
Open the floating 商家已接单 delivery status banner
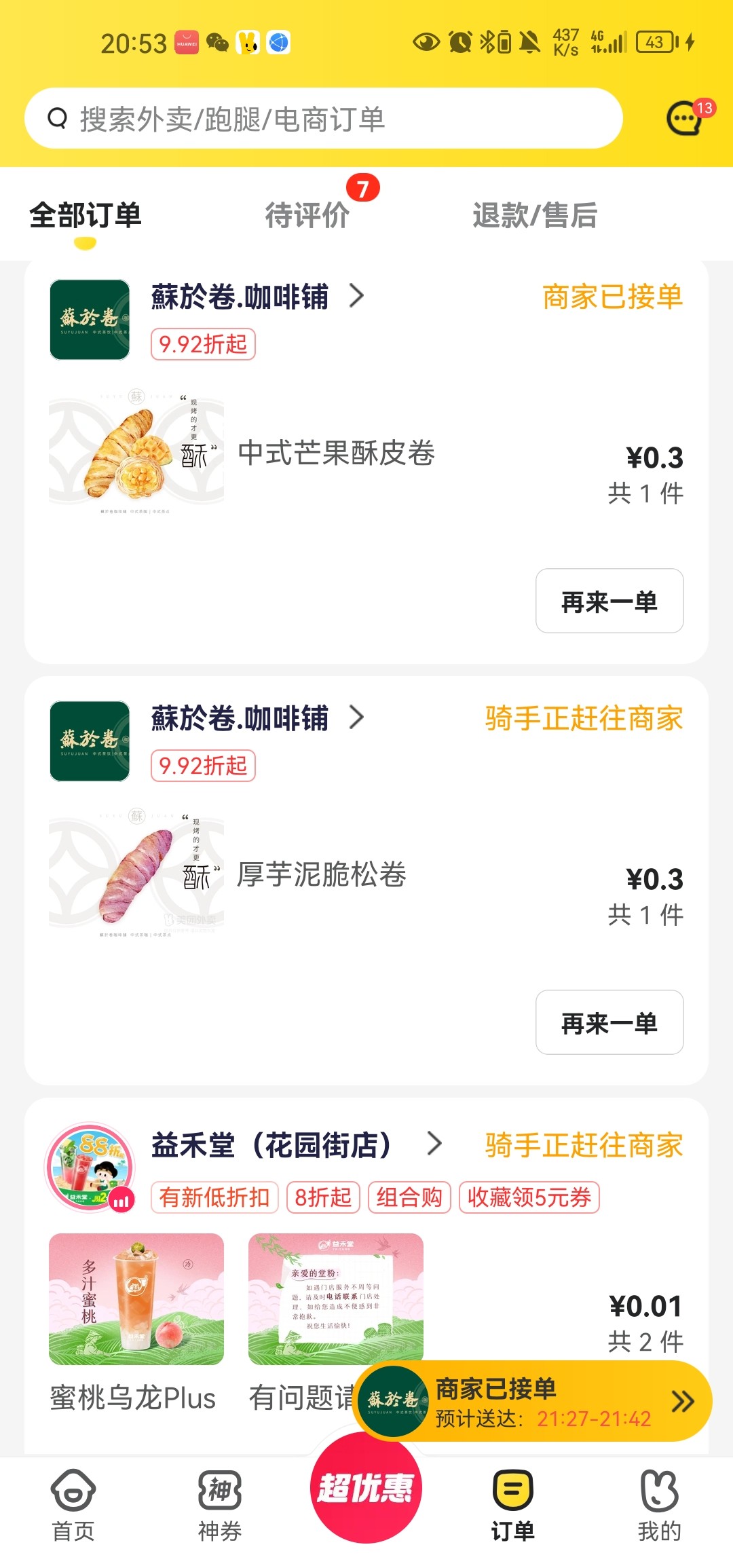(x=533, y=1402)
